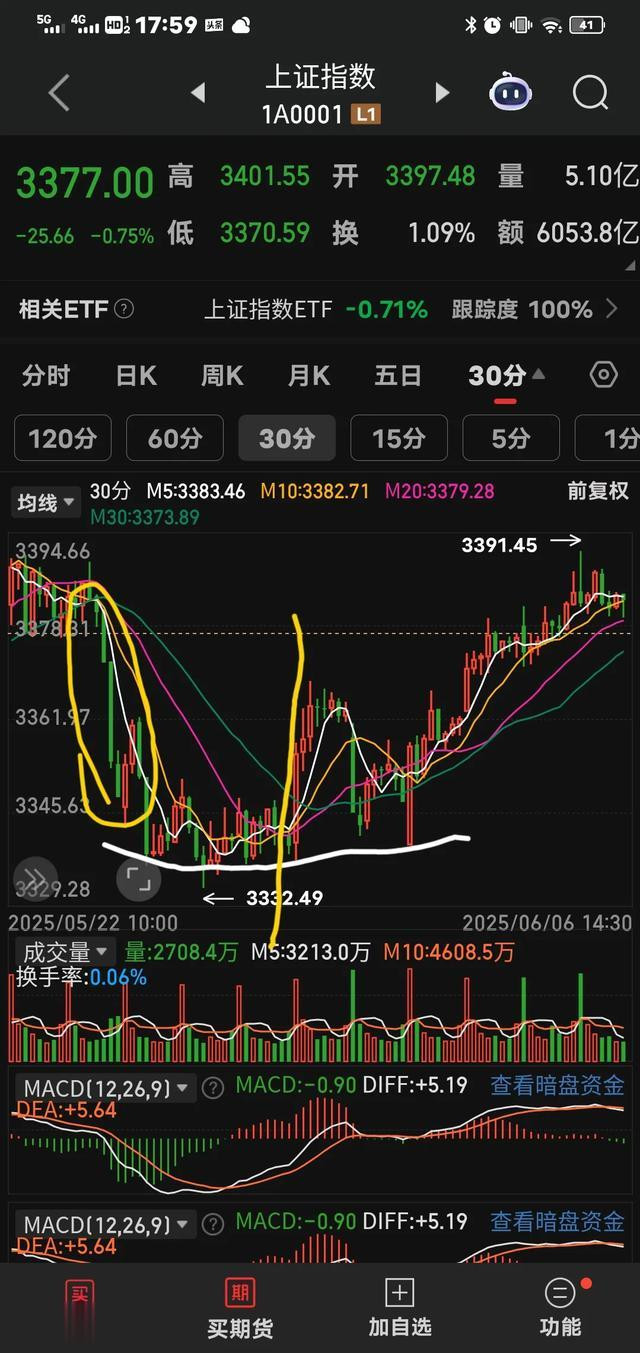Switch to the previous stock
The image size is (640, 1353).
tap(198, 93)
